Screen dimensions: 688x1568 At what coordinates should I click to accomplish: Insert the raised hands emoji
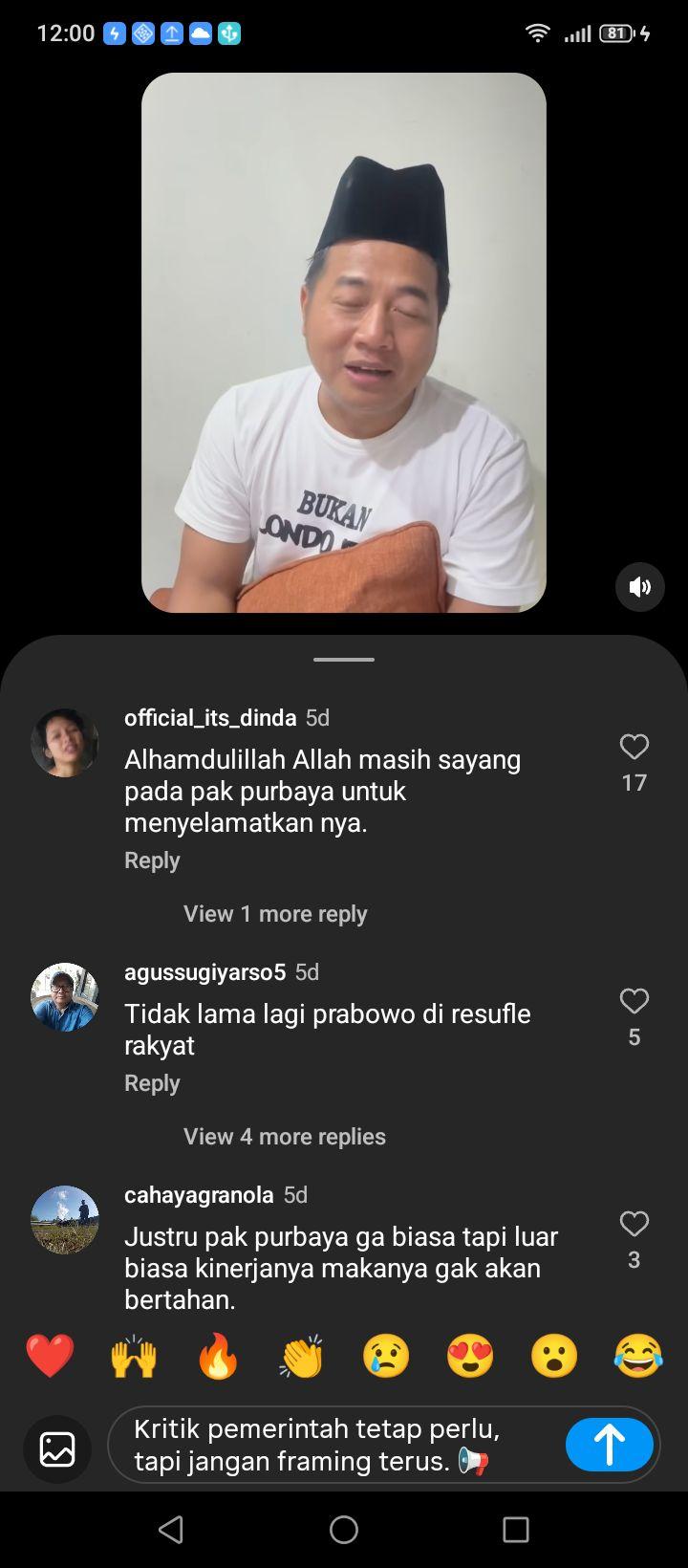point(134,1356)
